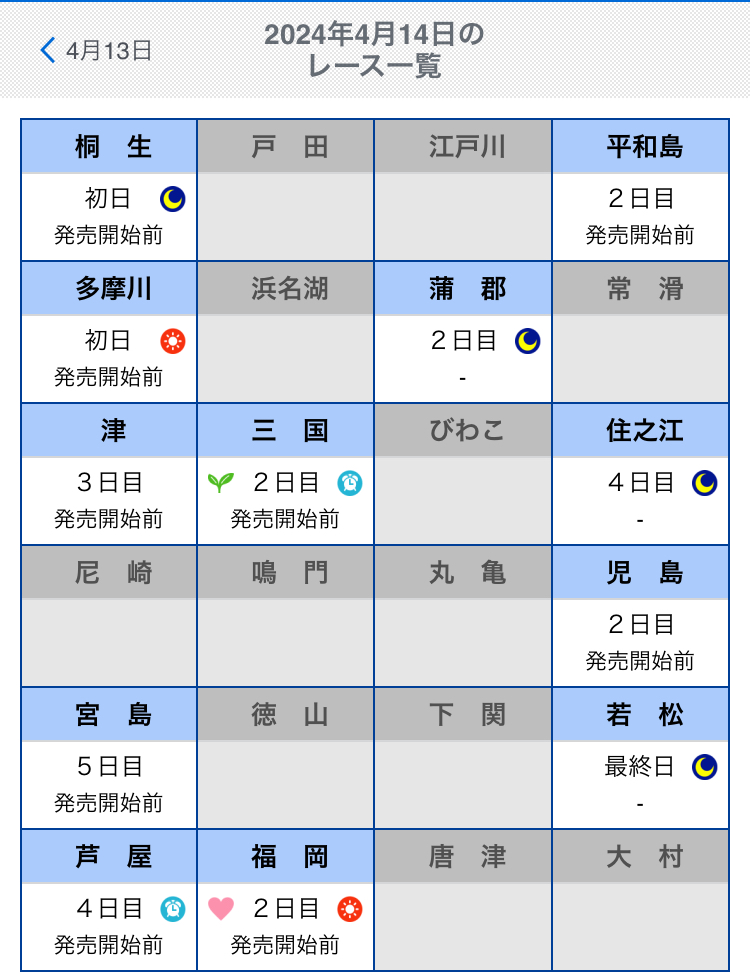This screenshot has width=750, height=980.
Task: Open the 三国 venue card
Action: point(286,474)
